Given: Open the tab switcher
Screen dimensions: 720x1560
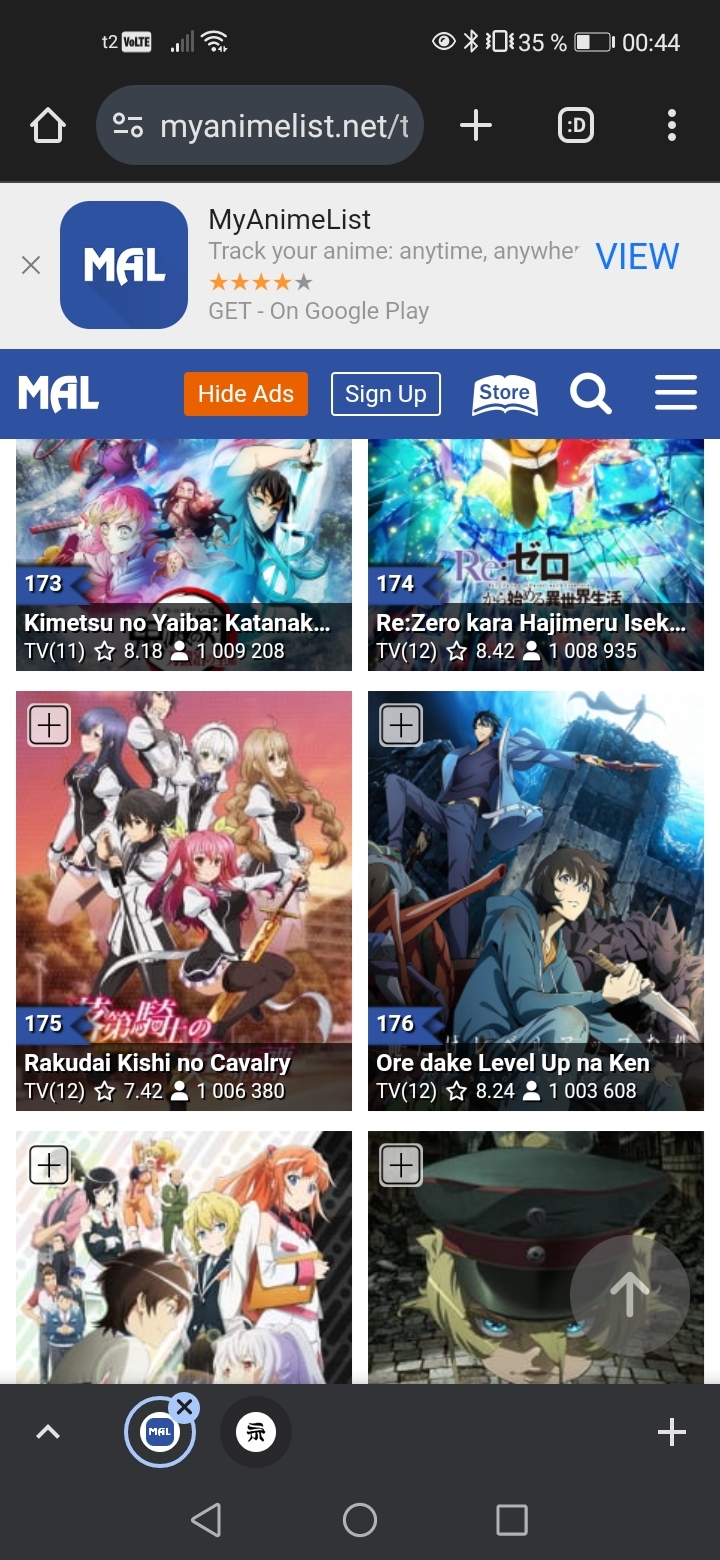Looking at the screenshot, I should click(576, 126).
